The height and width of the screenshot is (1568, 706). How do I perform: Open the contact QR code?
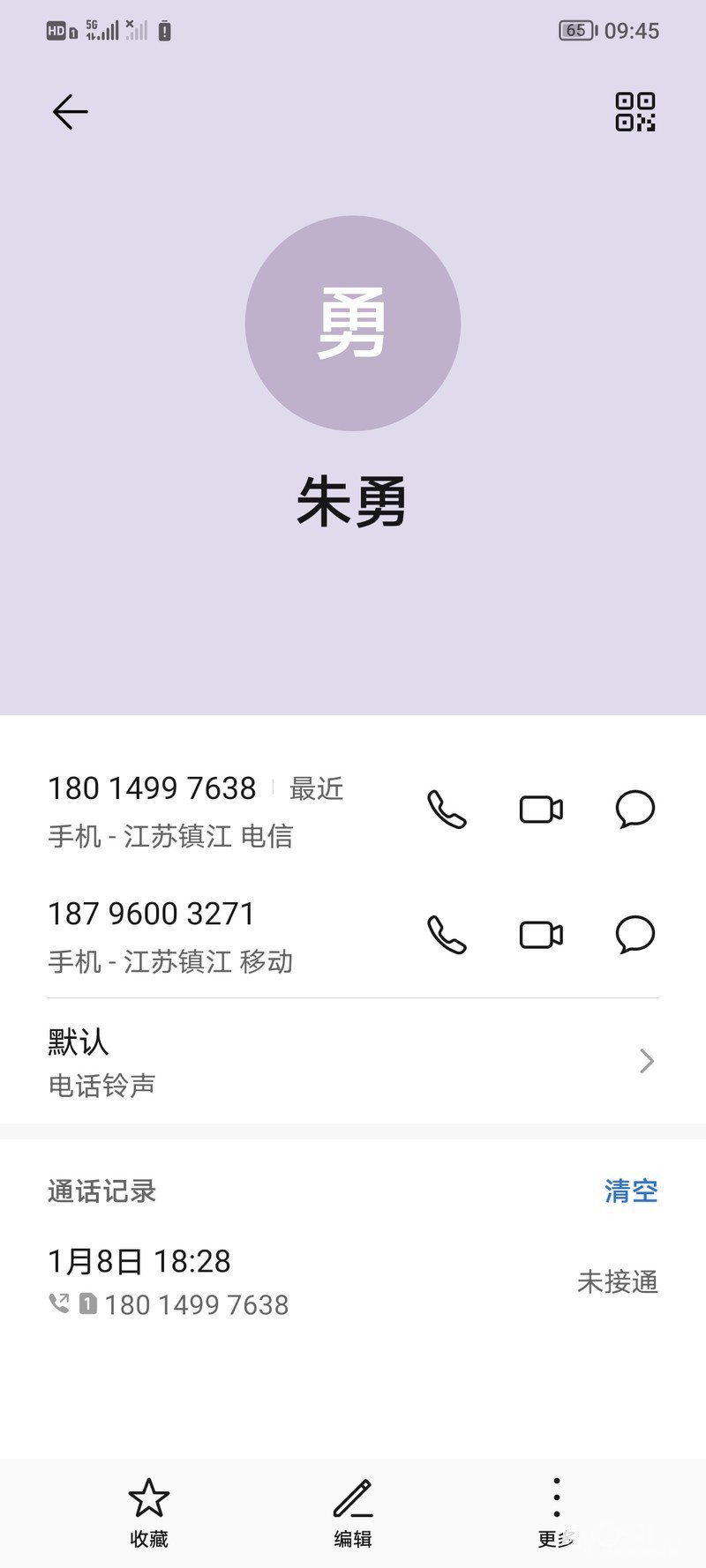635,112
